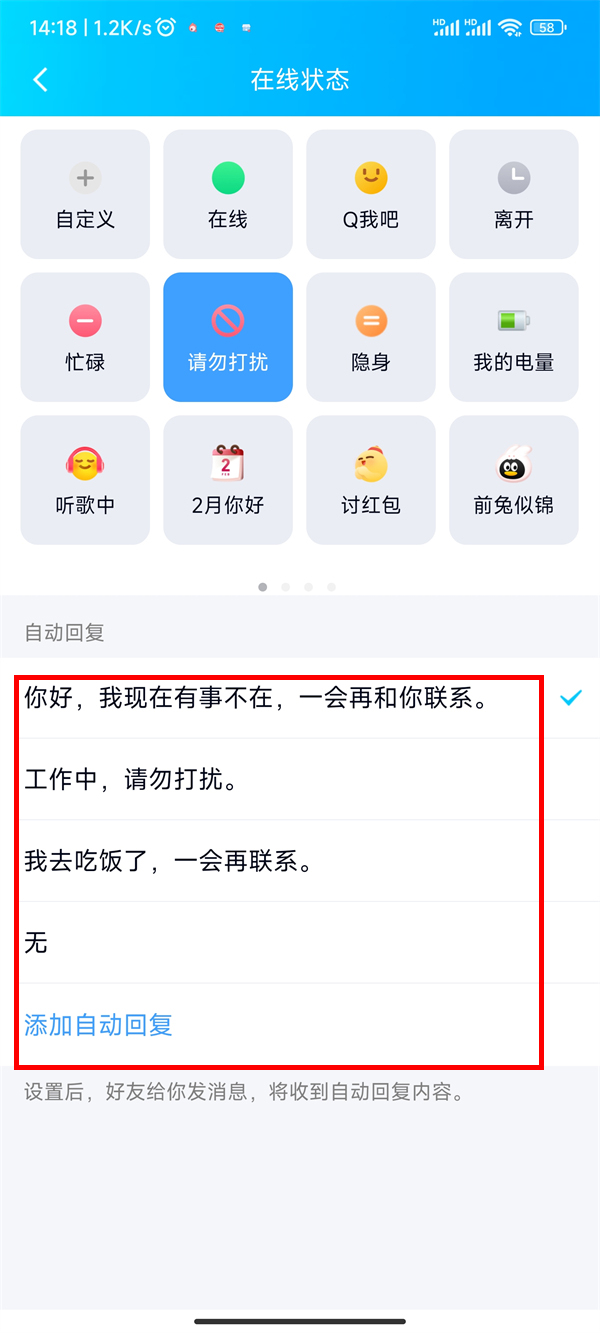
Task: Go back from the 在线状态 page
Action: point(41,80)
